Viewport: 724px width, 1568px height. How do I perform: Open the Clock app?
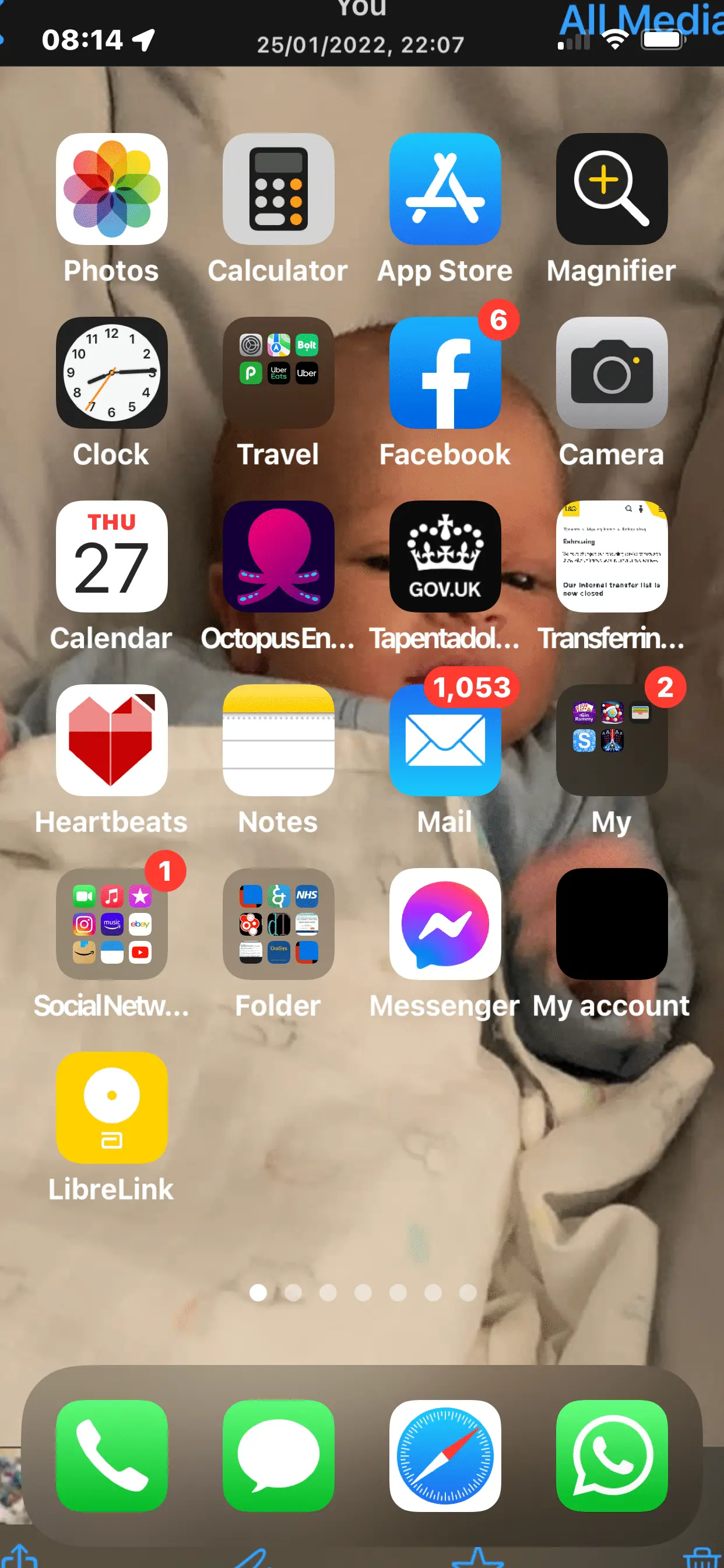click(x=111, y=373)
